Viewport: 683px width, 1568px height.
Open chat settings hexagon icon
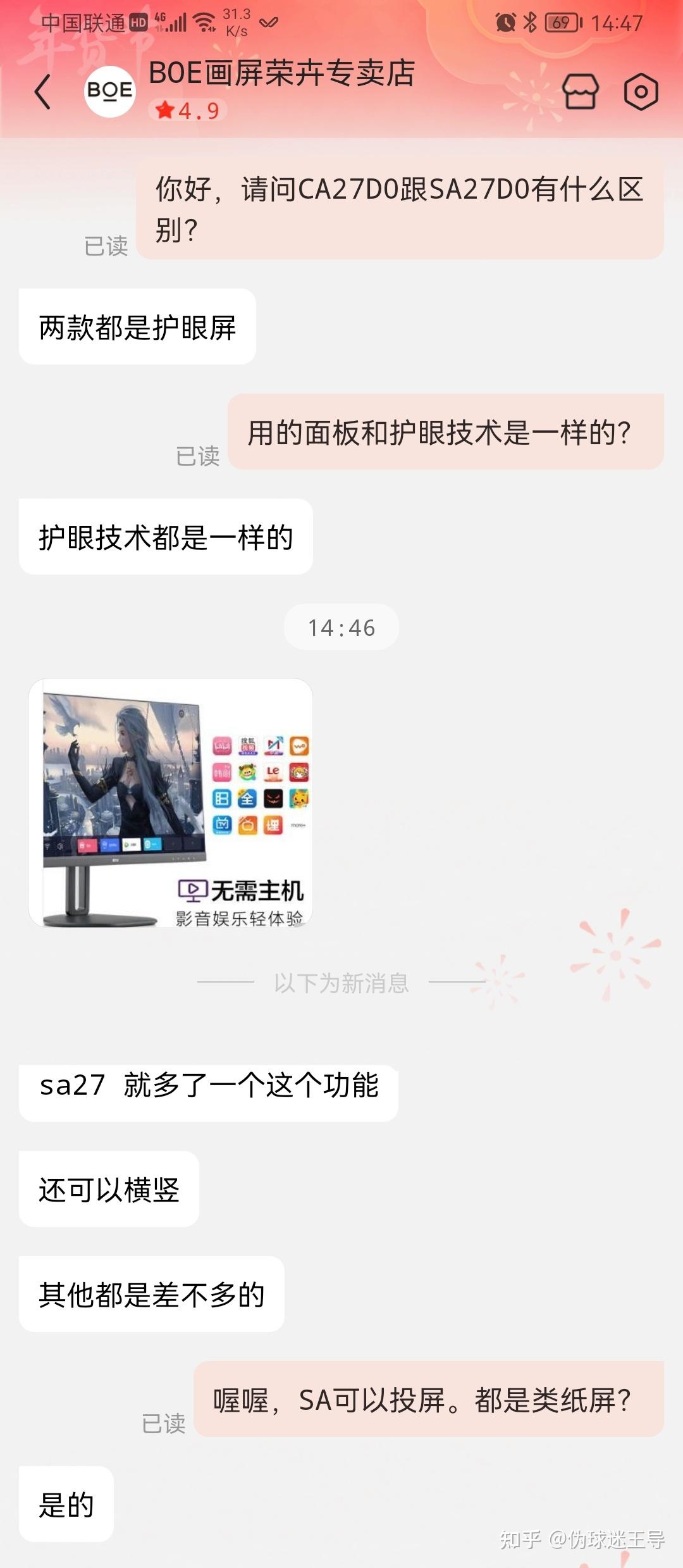tap(641, 92)
